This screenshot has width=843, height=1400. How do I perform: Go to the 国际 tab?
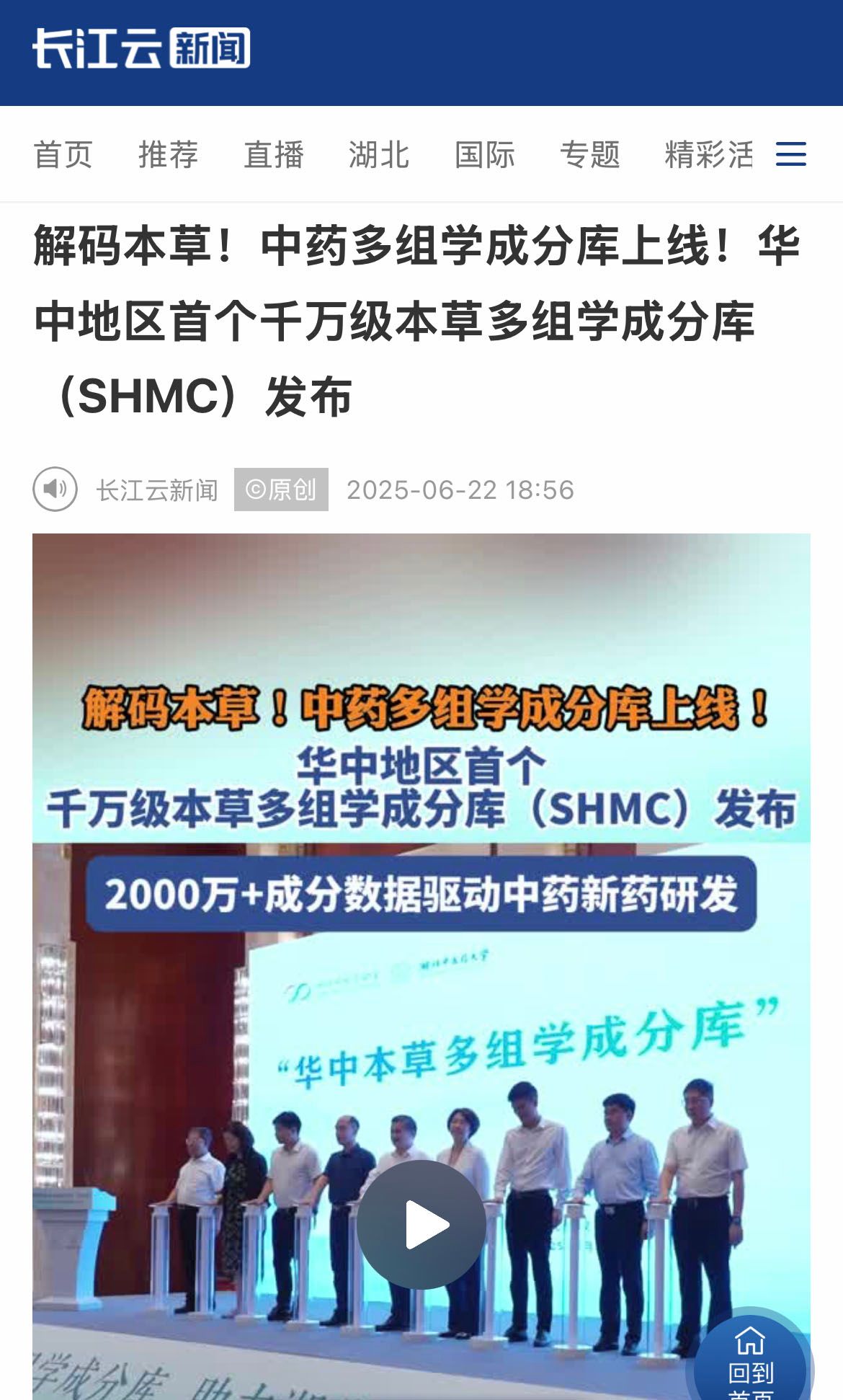484,154
